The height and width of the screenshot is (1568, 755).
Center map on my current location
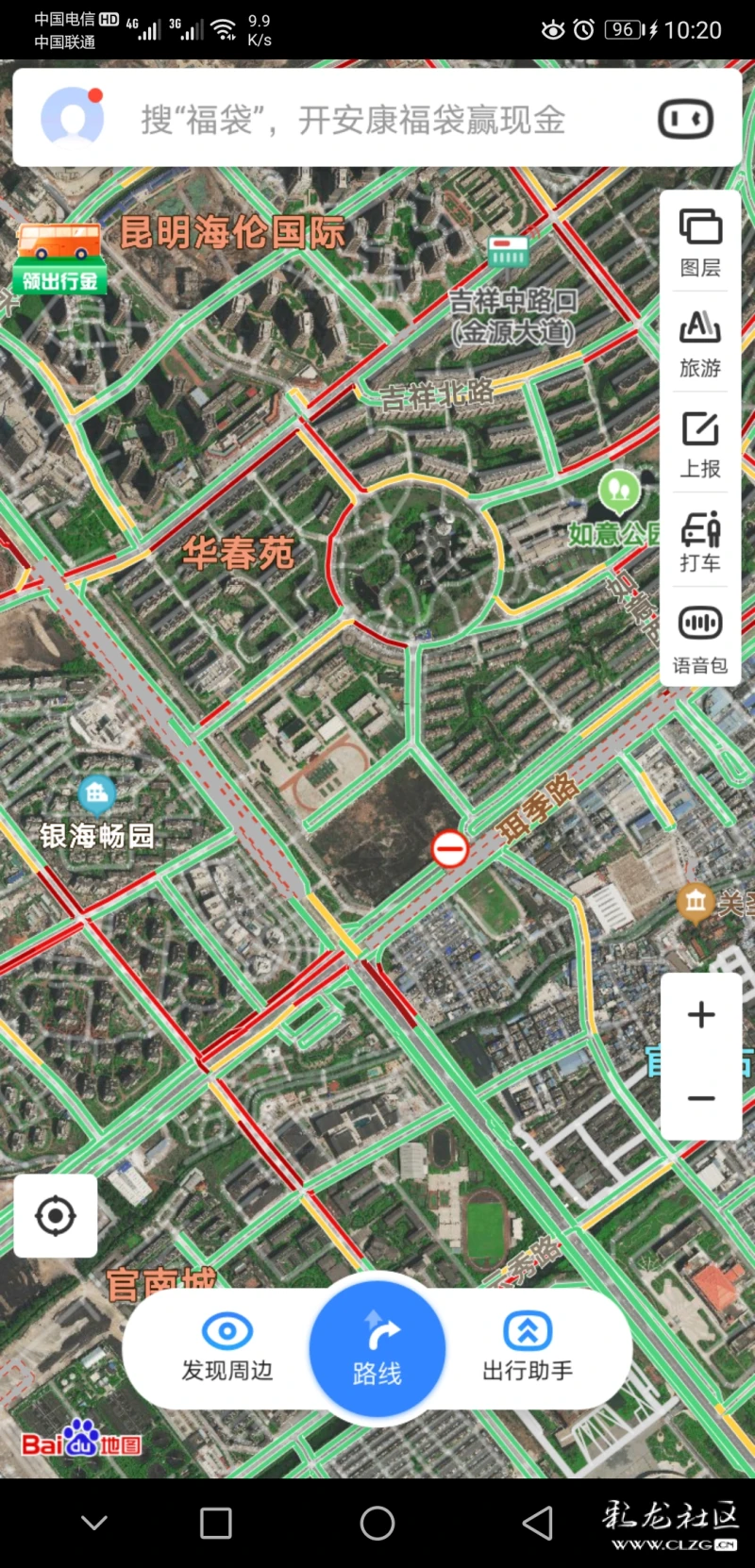56,1216
